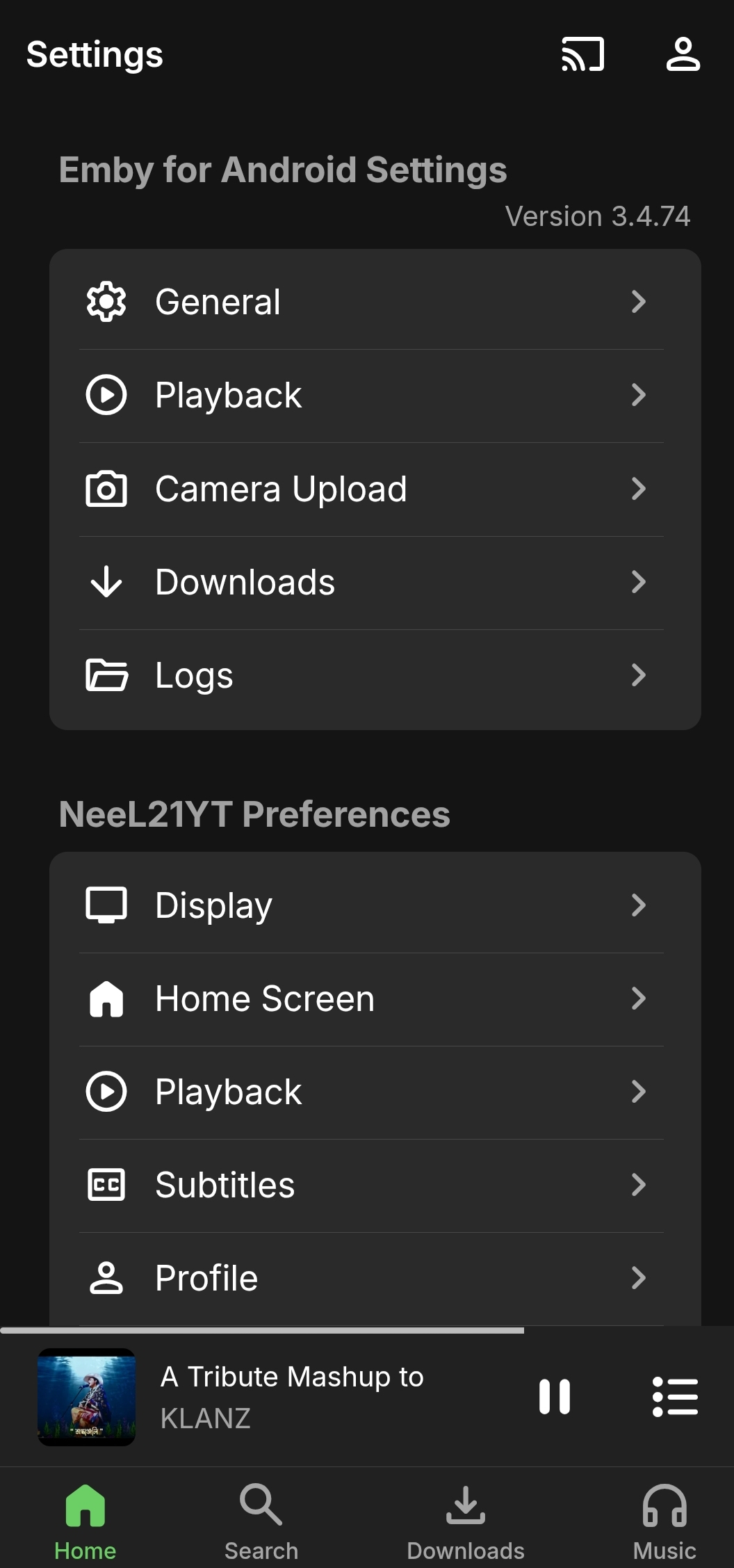Viewport: 734px width, 1568px height.
Task: Open the play queue list
Action: click(675, 1397)
